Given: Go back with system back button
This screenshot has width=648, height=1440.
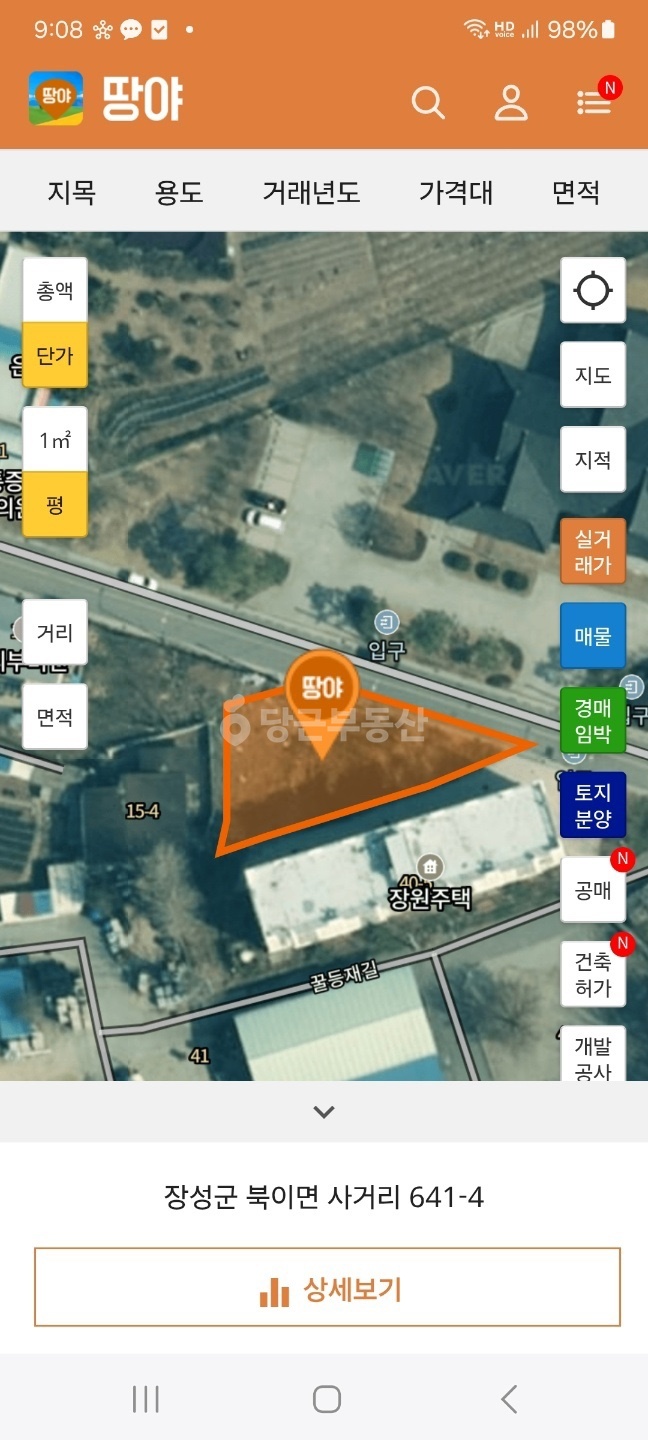Looking at the screenshot, I should (x=509, y=1398).
